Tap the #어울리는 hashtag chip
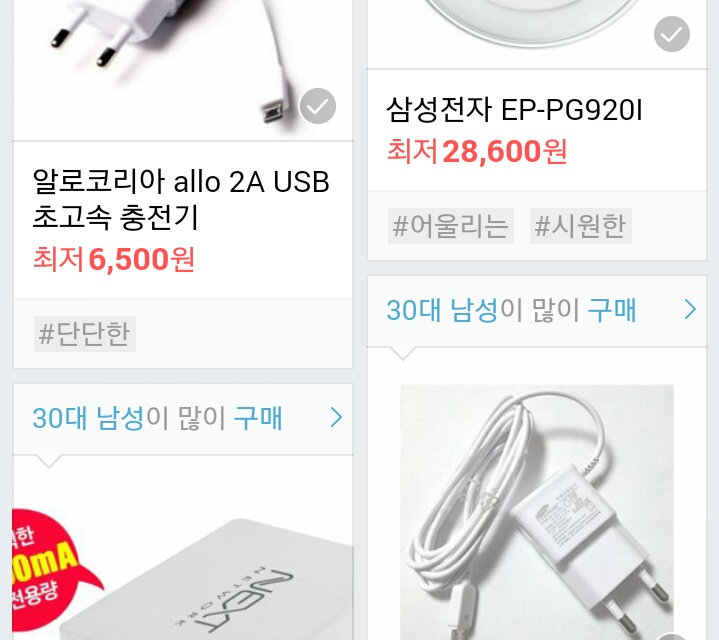 (451, 226)
